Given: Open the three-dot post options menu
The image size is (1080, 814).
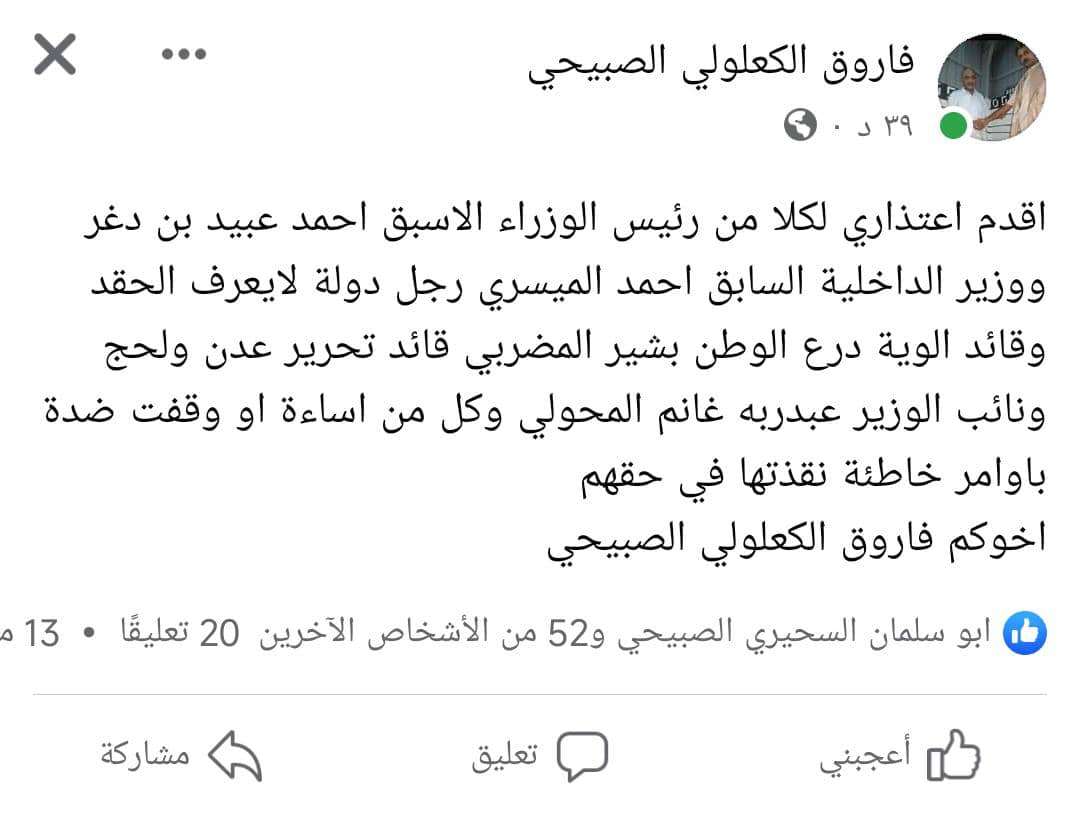Looking at the screenshot, I should pos(183,54).
